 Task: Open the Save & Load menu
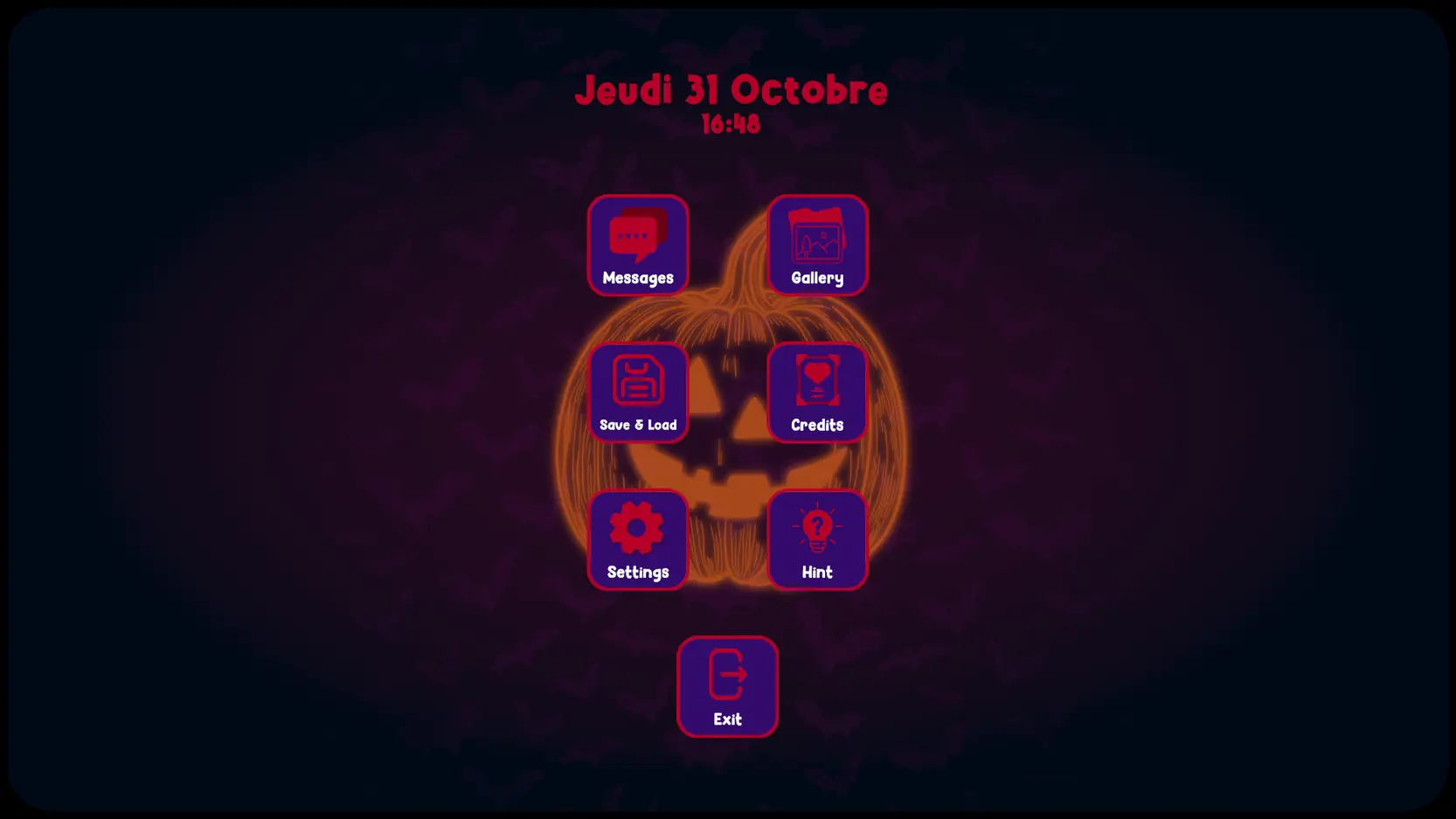tap(638, 392)
